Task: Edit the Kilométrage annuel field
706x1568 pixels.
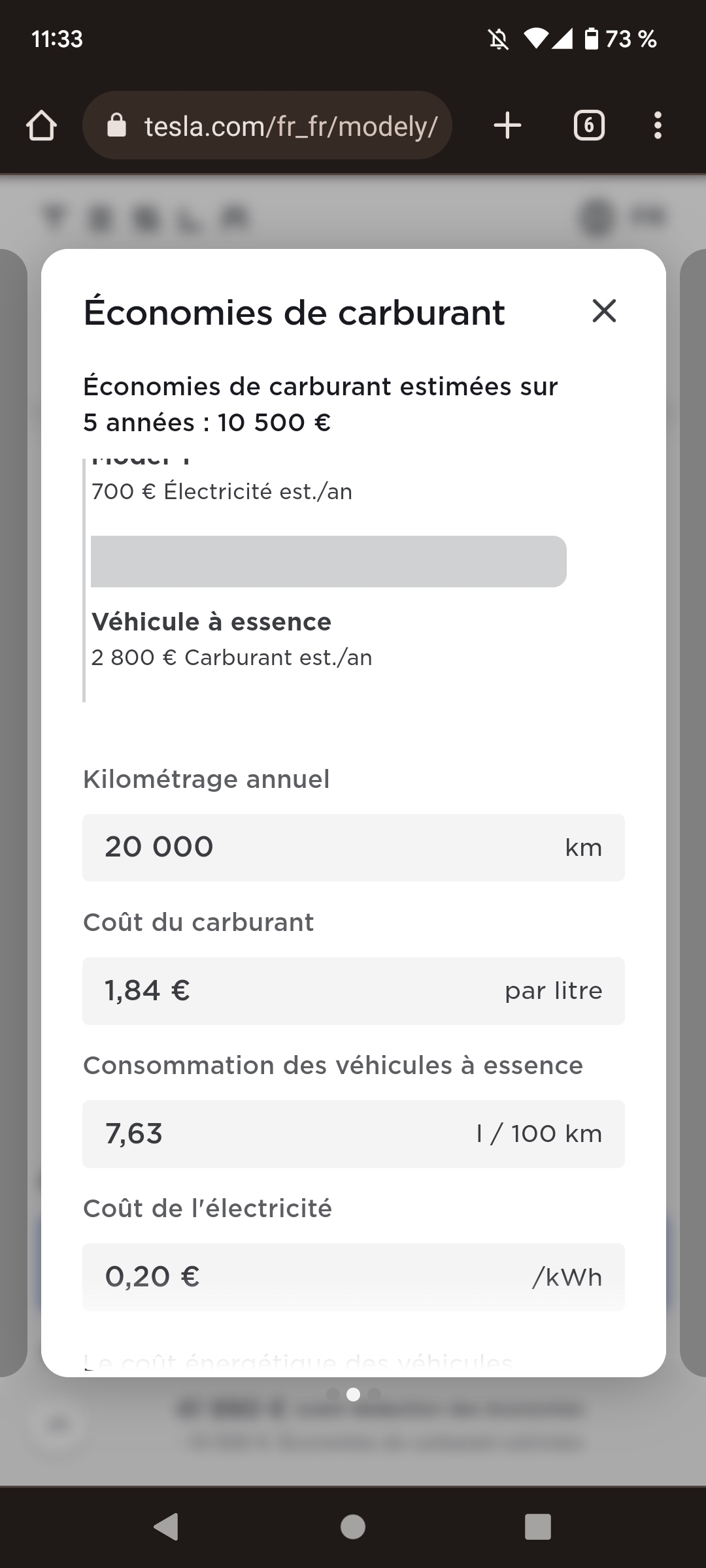Action: [x=327, y=847]
